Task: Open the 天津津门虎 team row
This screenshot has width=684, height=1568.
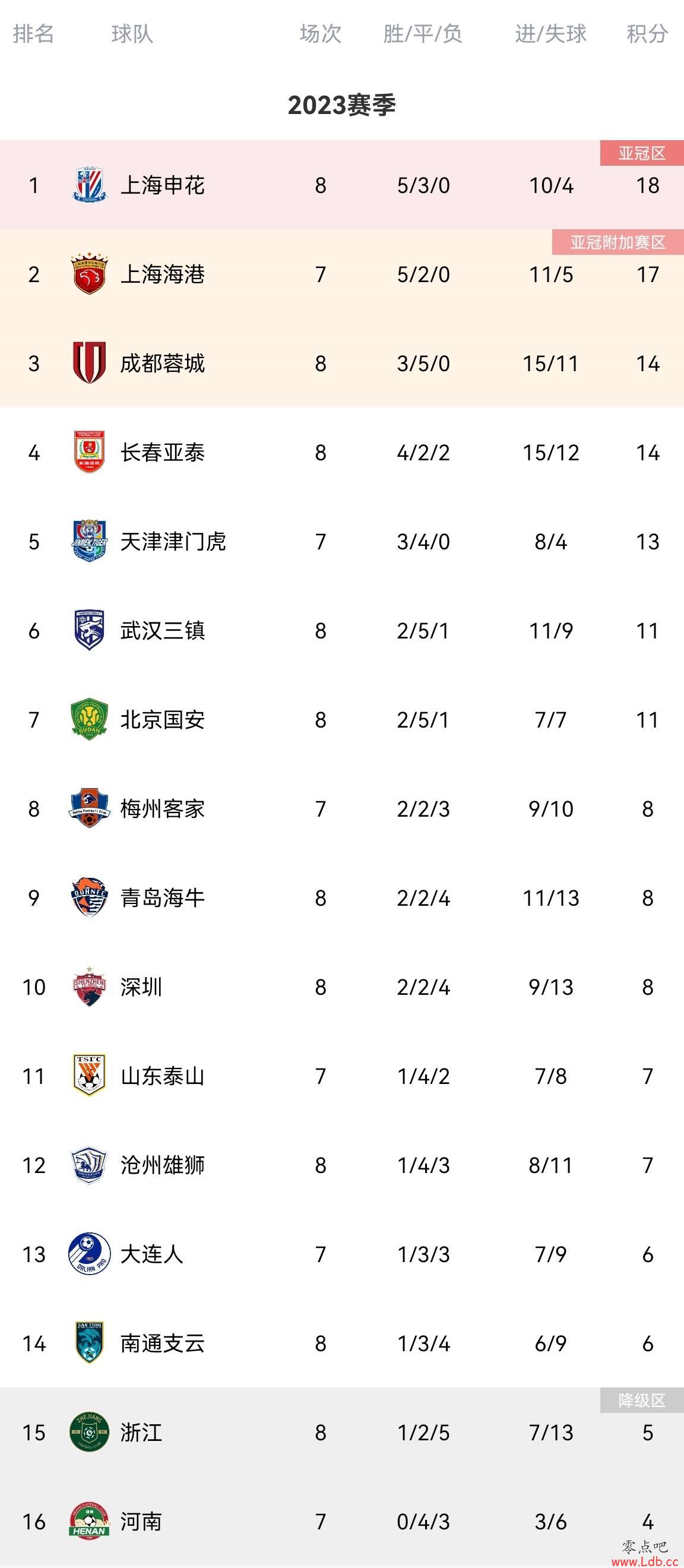Action: coord(342,541)
